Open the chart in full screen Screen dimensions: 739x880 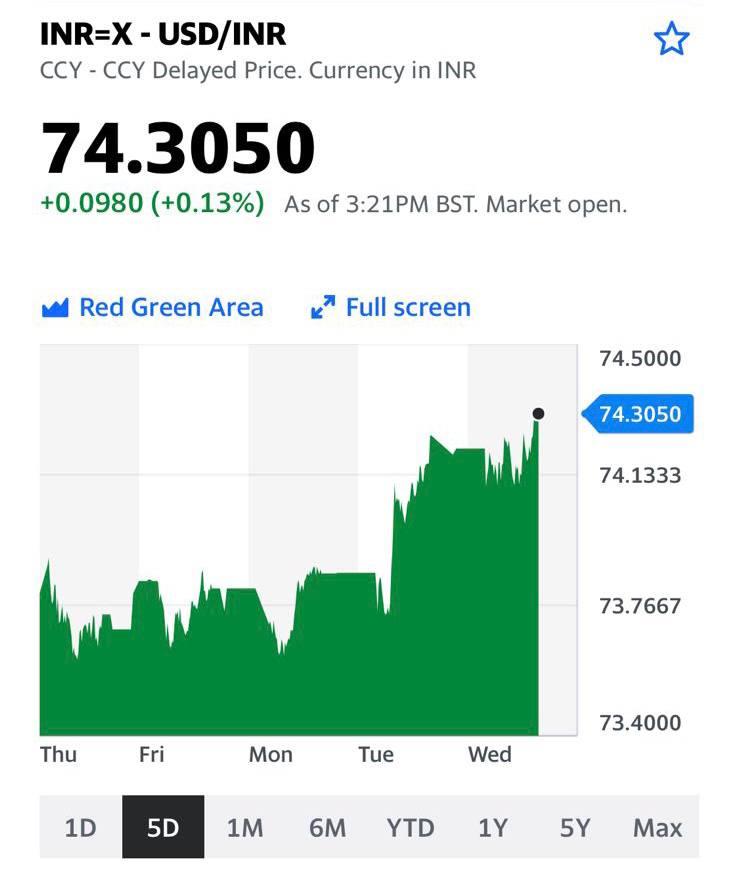click(391, 307)
